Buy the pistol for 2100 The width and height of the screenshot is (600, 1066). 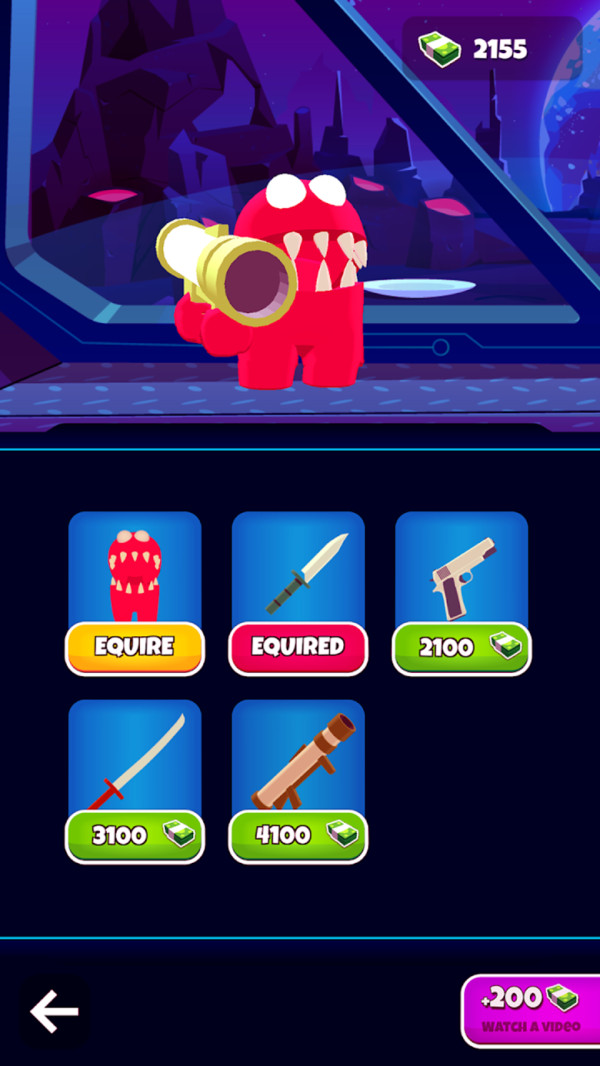click(x=461, y=647)
